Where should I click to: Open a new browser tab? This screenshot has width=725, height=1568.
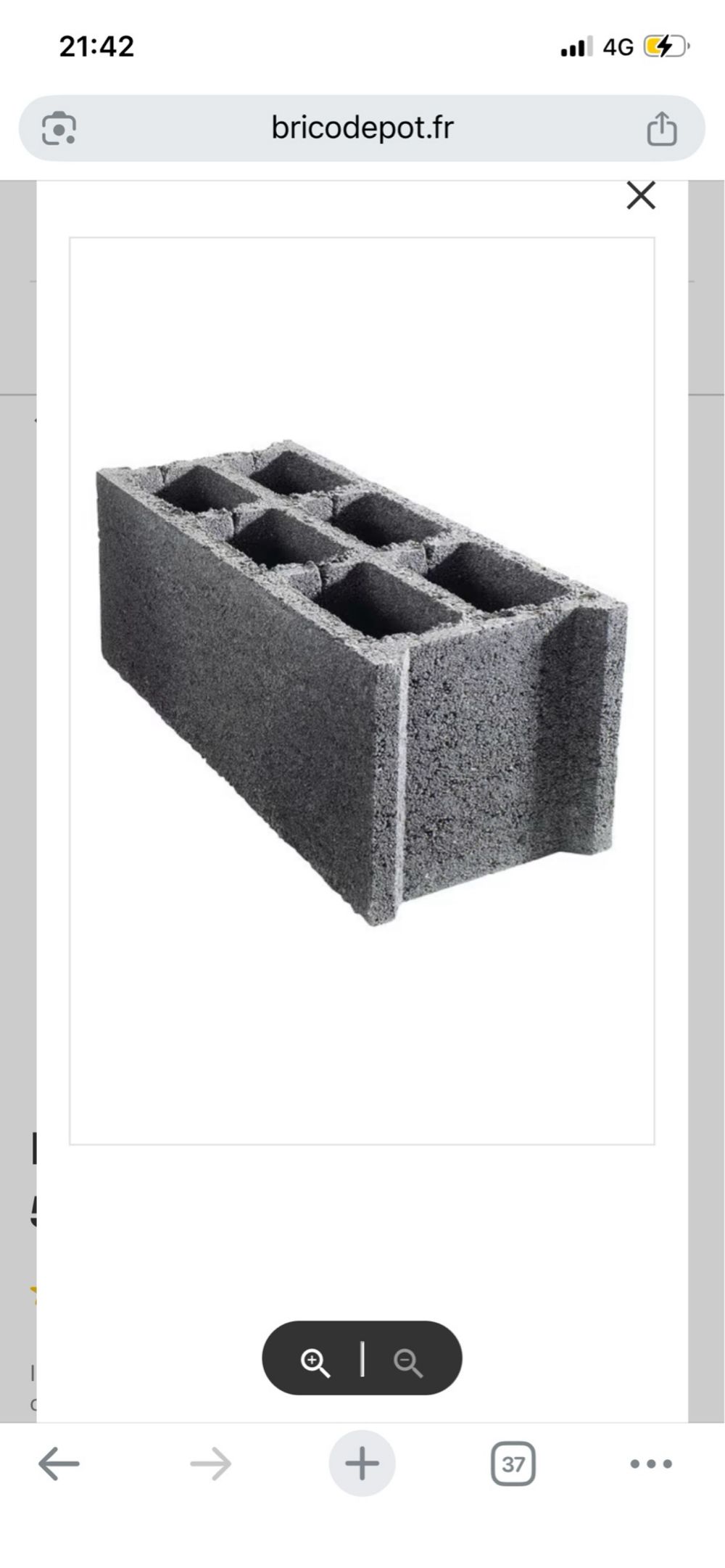tap(362, 1464)
